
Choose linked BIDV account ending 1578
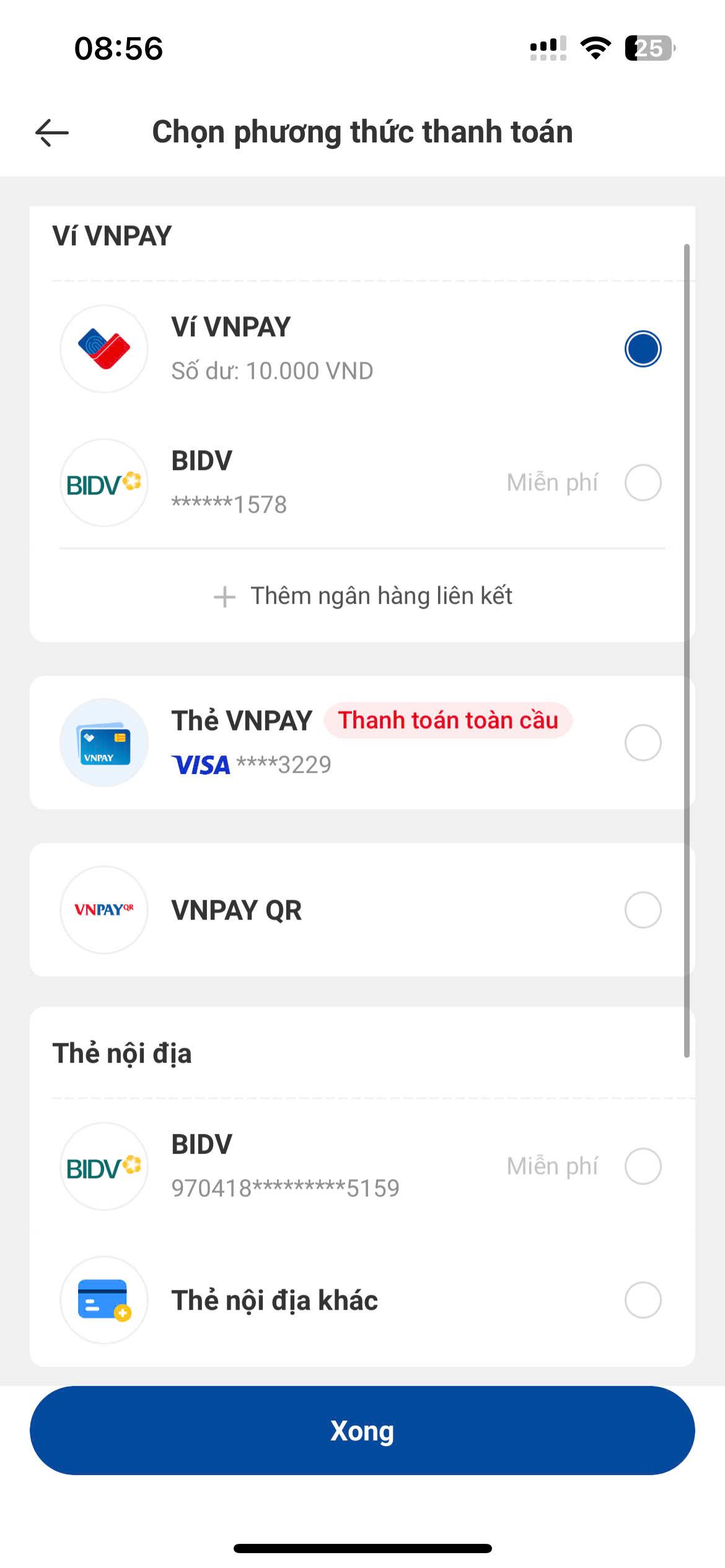tap(643, 482)
